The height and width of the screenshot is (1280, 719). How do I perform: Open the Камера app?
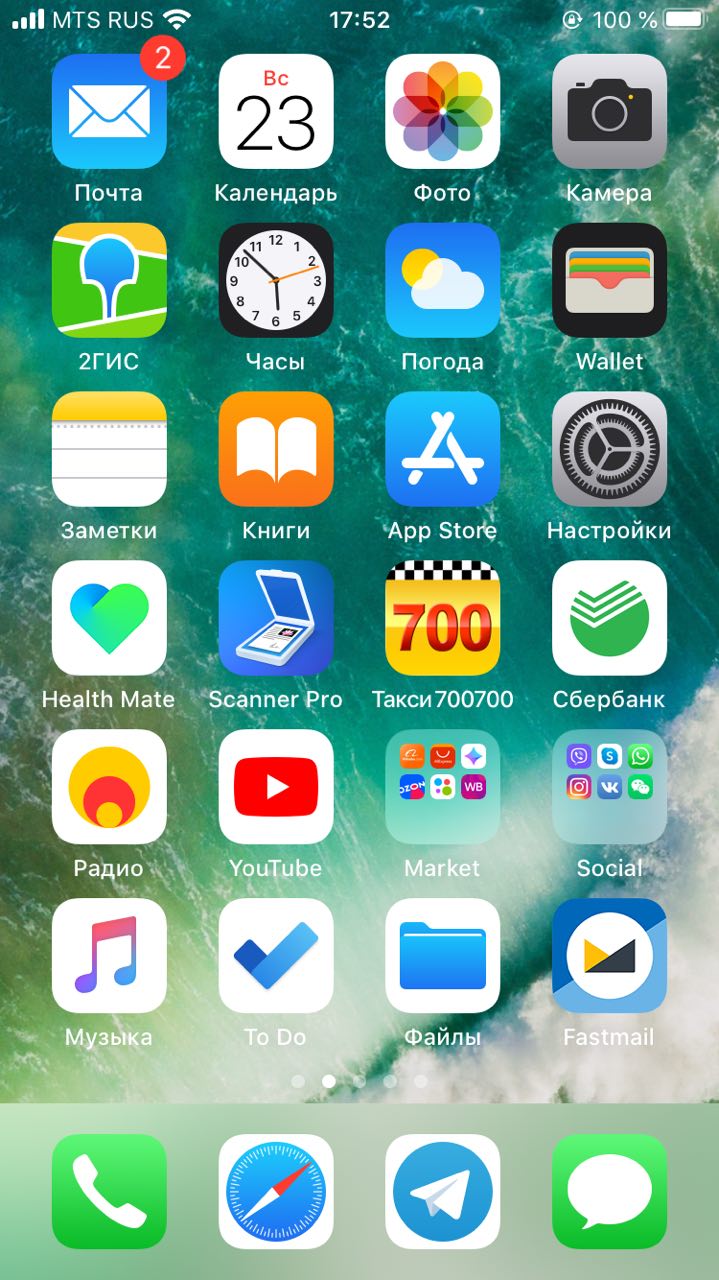click(609, 111)
